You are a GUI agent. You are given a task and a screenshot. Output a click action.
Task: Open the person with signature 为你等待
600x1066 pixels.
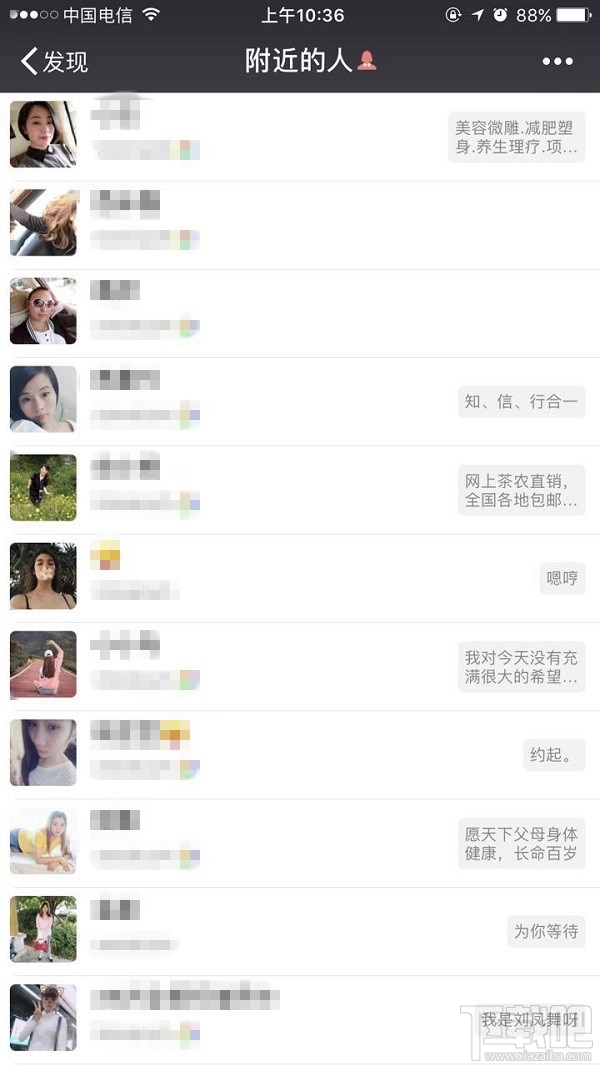click(300, 930)
